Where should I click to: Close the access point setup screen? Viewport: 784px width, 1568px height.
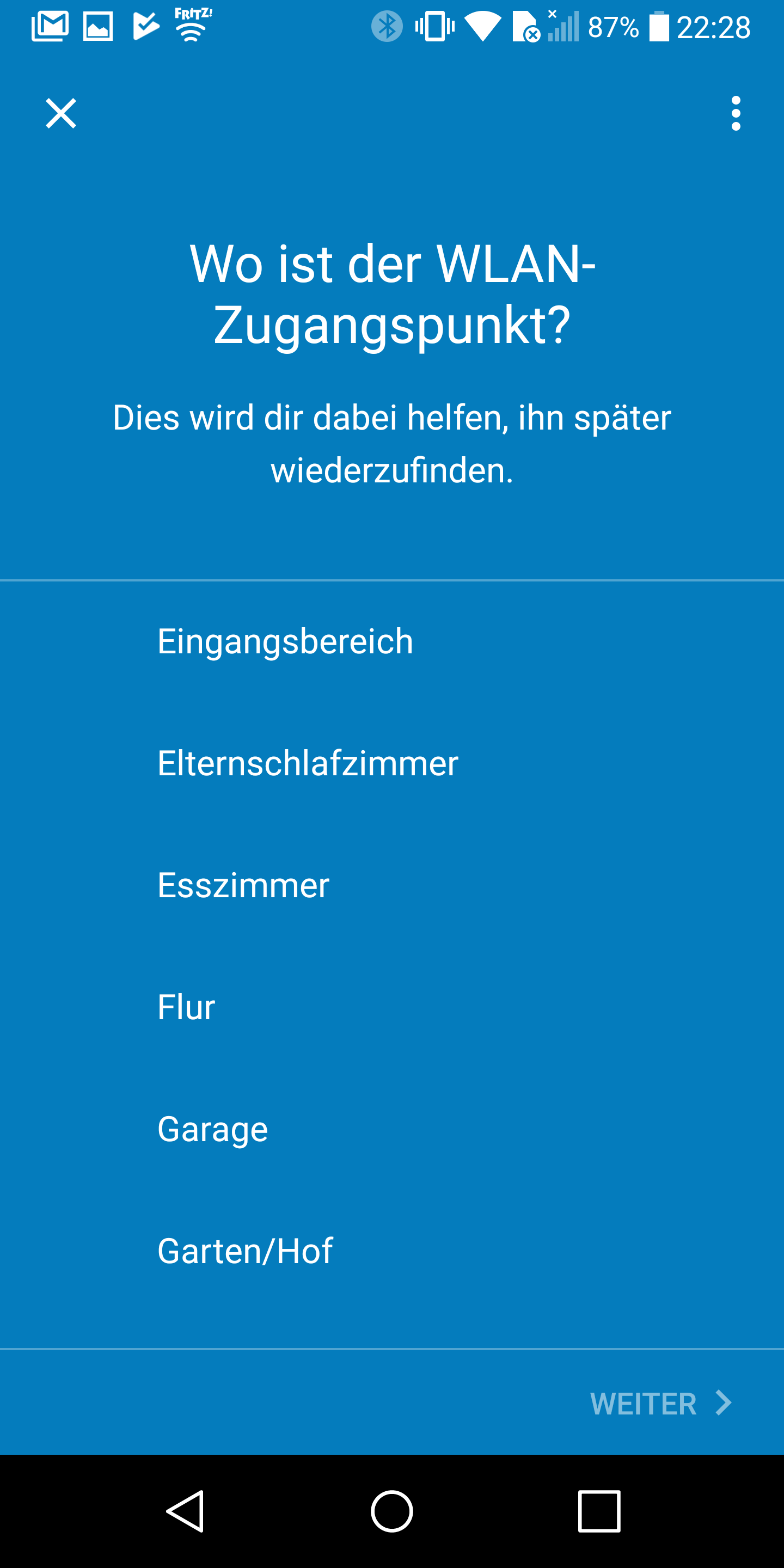click(61, 113)
